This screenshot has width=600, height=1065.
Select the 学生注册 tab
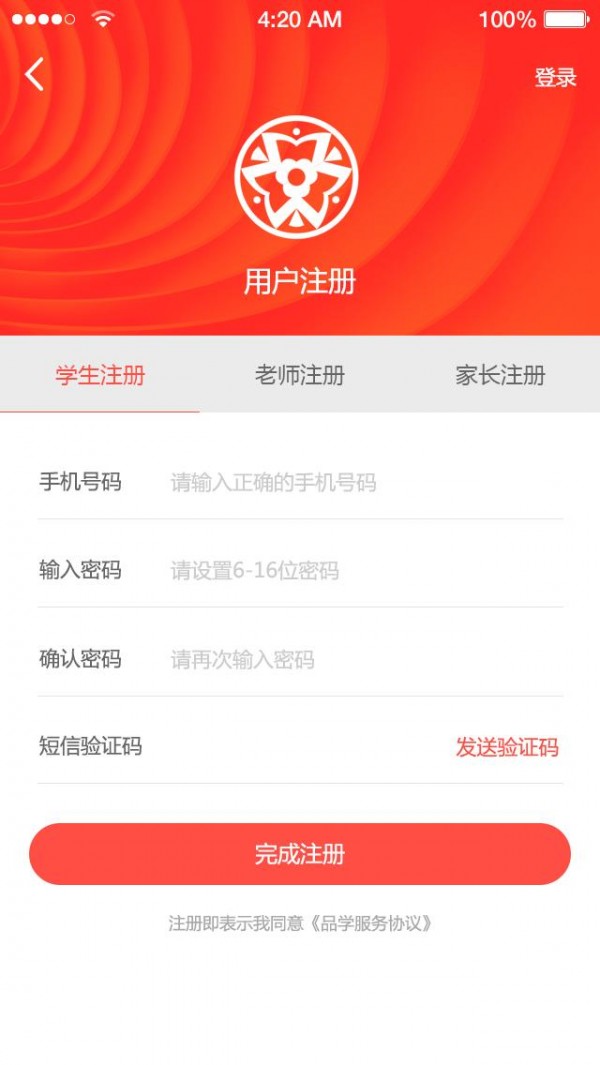[x=100, y=376]
